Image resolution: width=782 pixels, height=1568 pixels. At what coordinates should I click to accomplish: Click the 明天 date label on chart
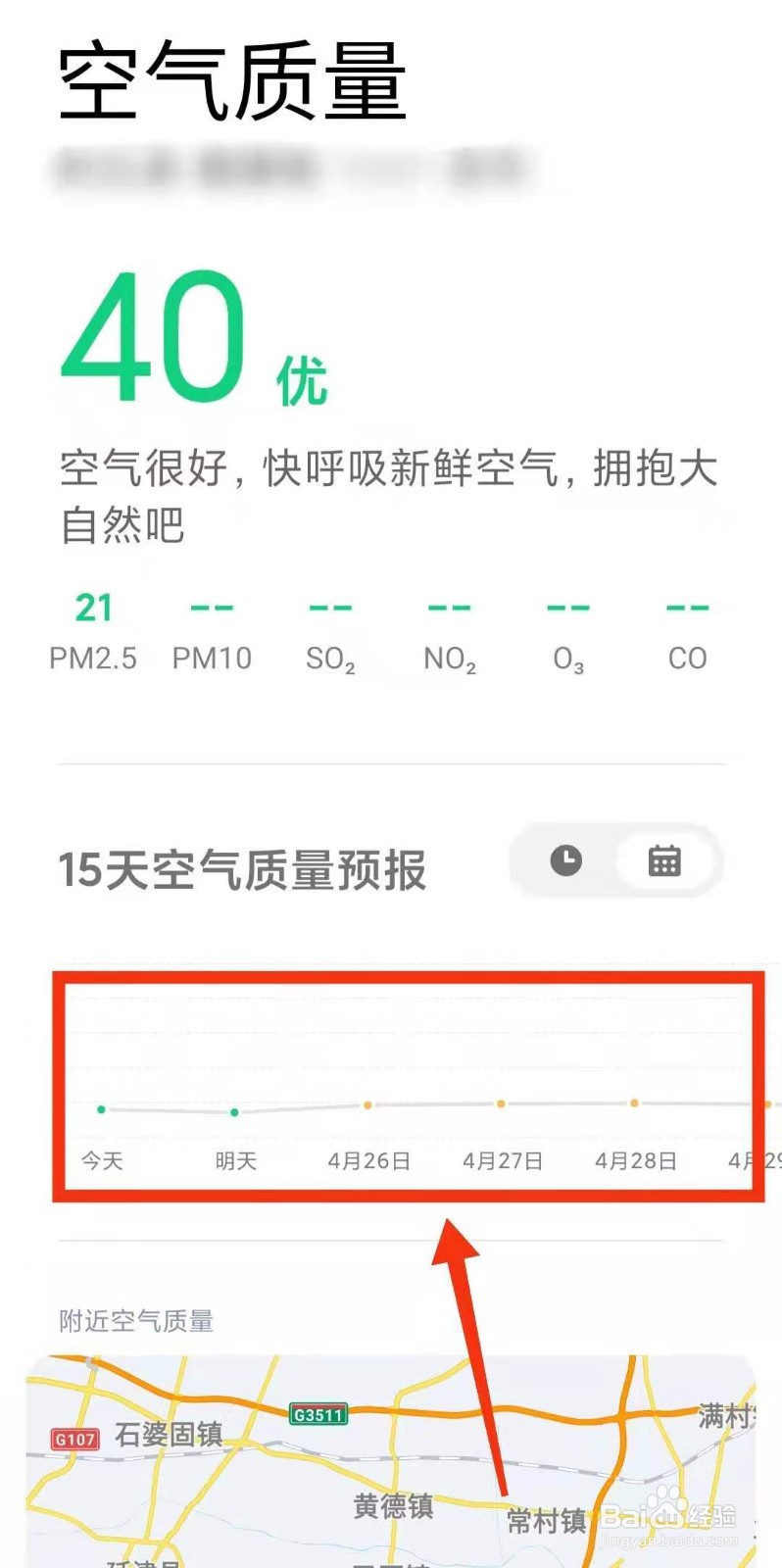(234, 1160)
